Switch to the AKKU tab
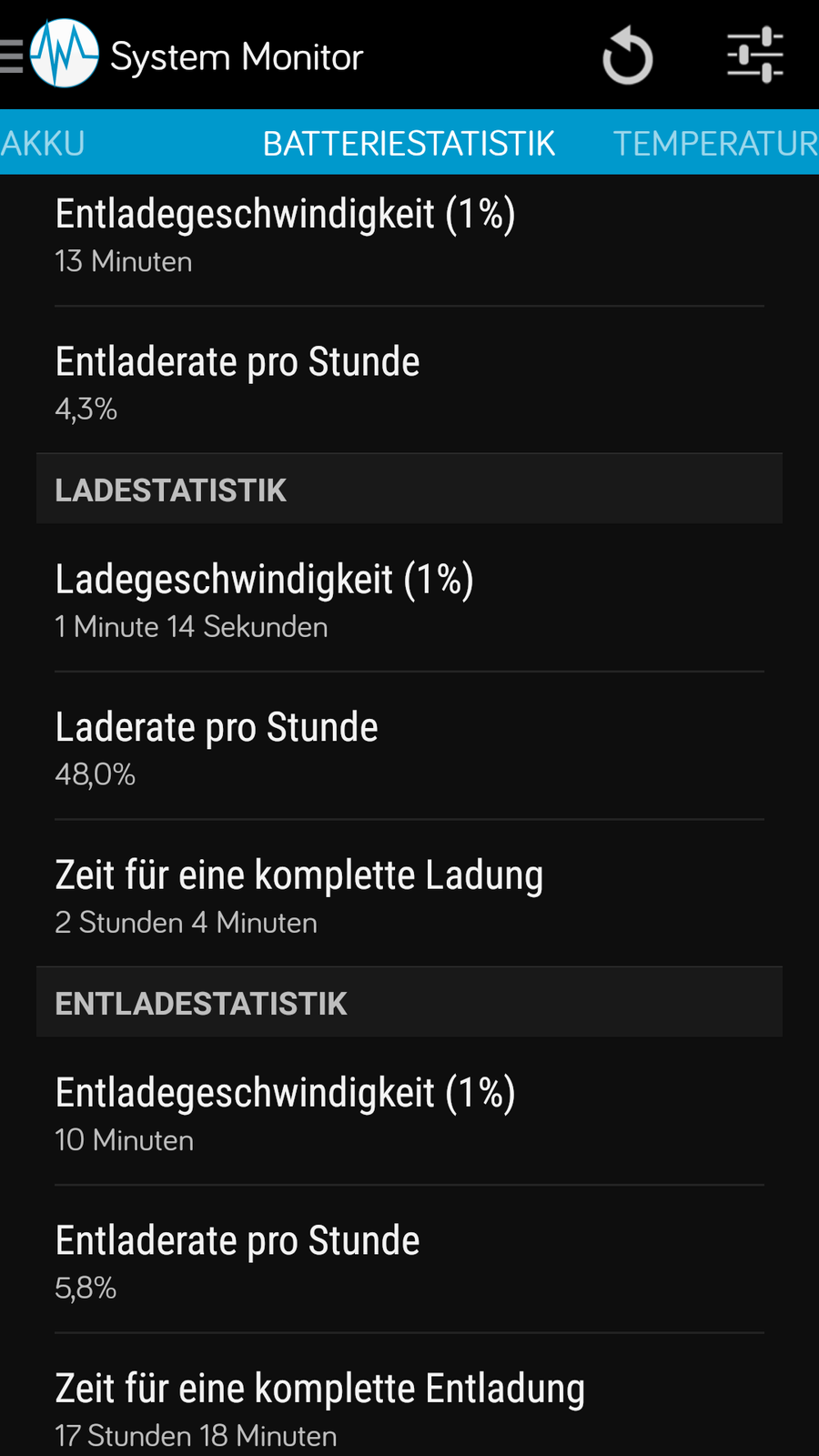The image size is (819, 1456). pos(44,143)
